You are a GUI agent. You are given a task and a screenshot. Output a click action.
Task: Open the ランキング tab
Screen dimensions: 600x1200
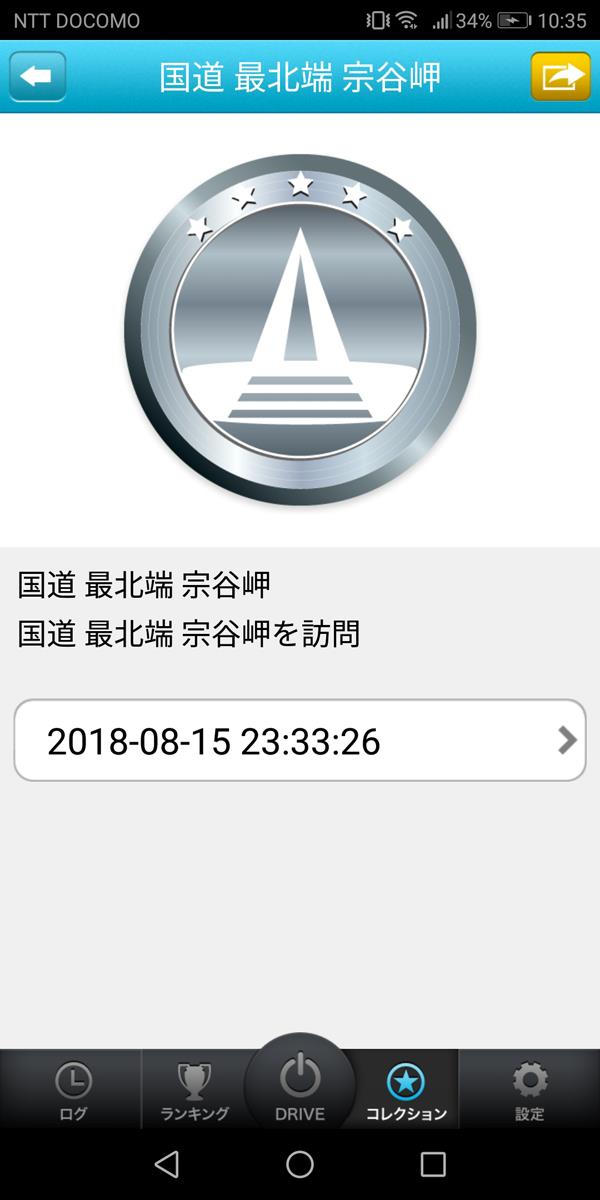[x=194, y=1091]
